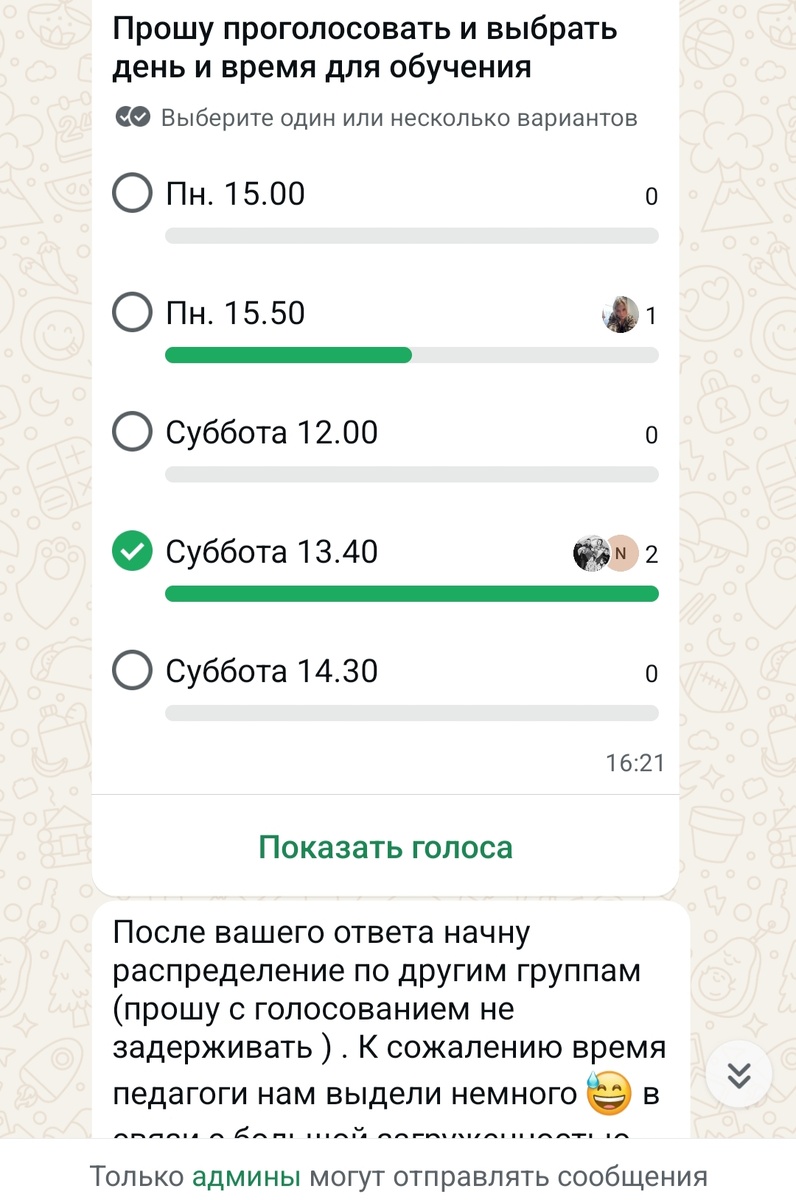Click the "N" avatar beside "Суббота 13.40"
The image size is (796, 1200).
tap(625, 553)
